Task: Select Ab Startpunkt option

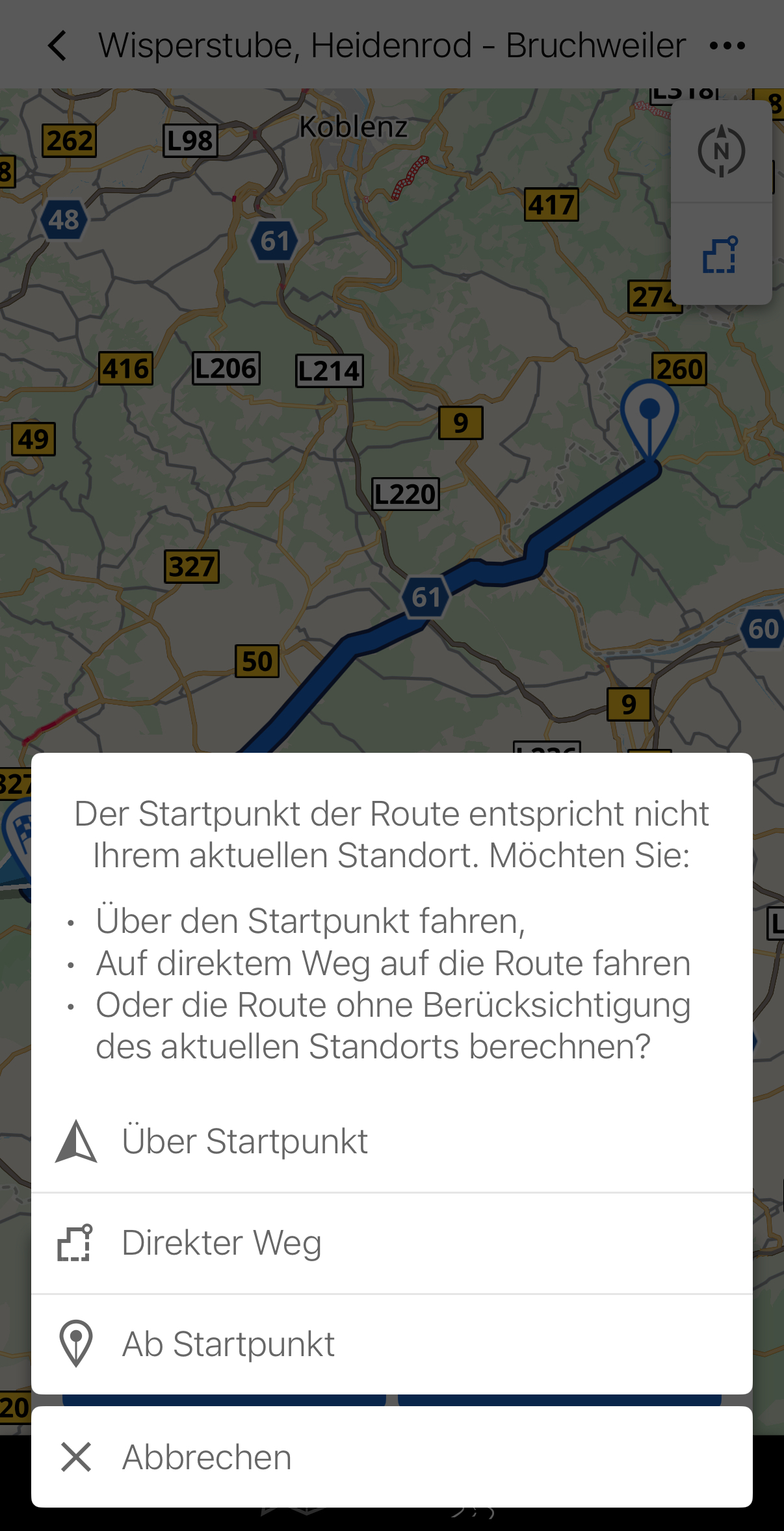Action: 391,1344
